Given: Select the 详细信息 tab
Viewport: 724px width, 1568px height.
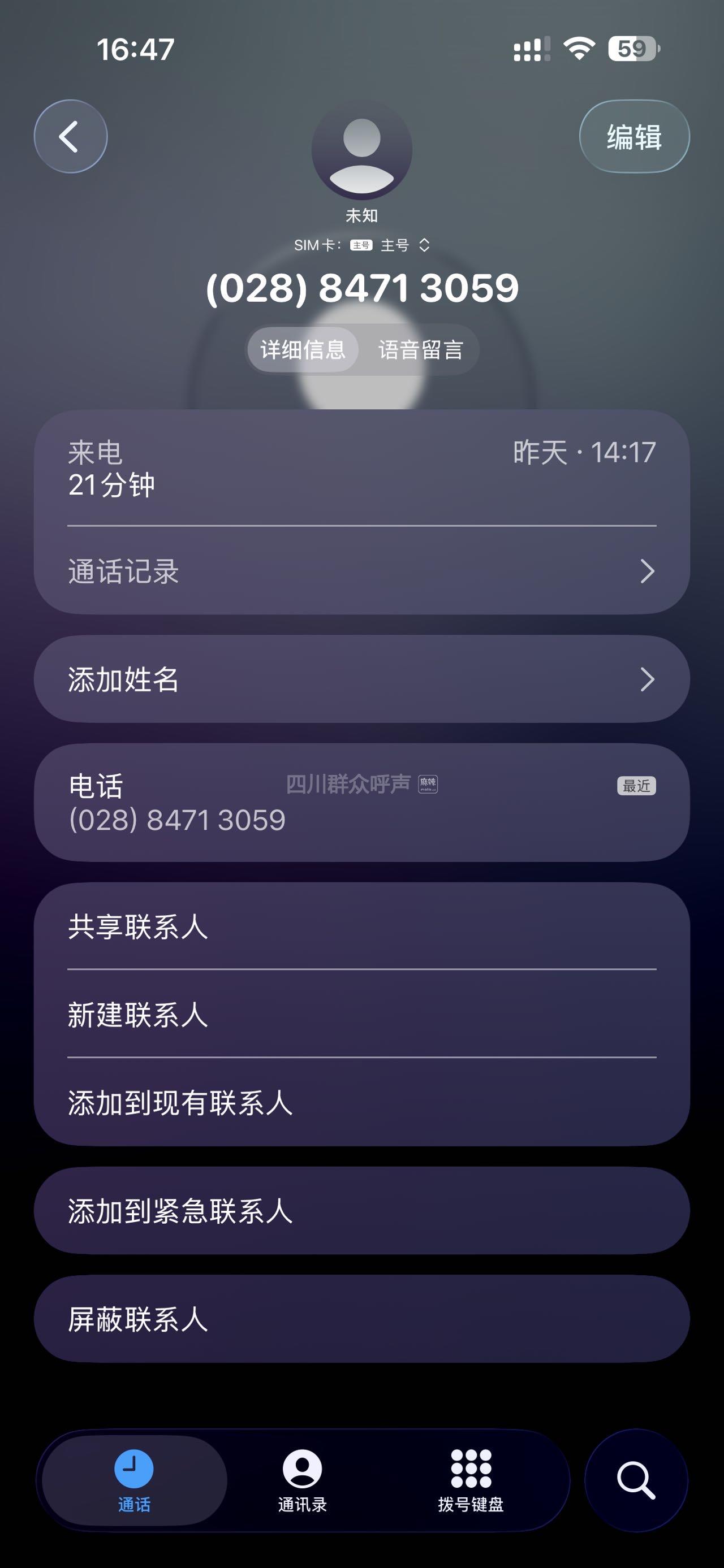Looking at the screenshot, I should click(x=303, y=349).
